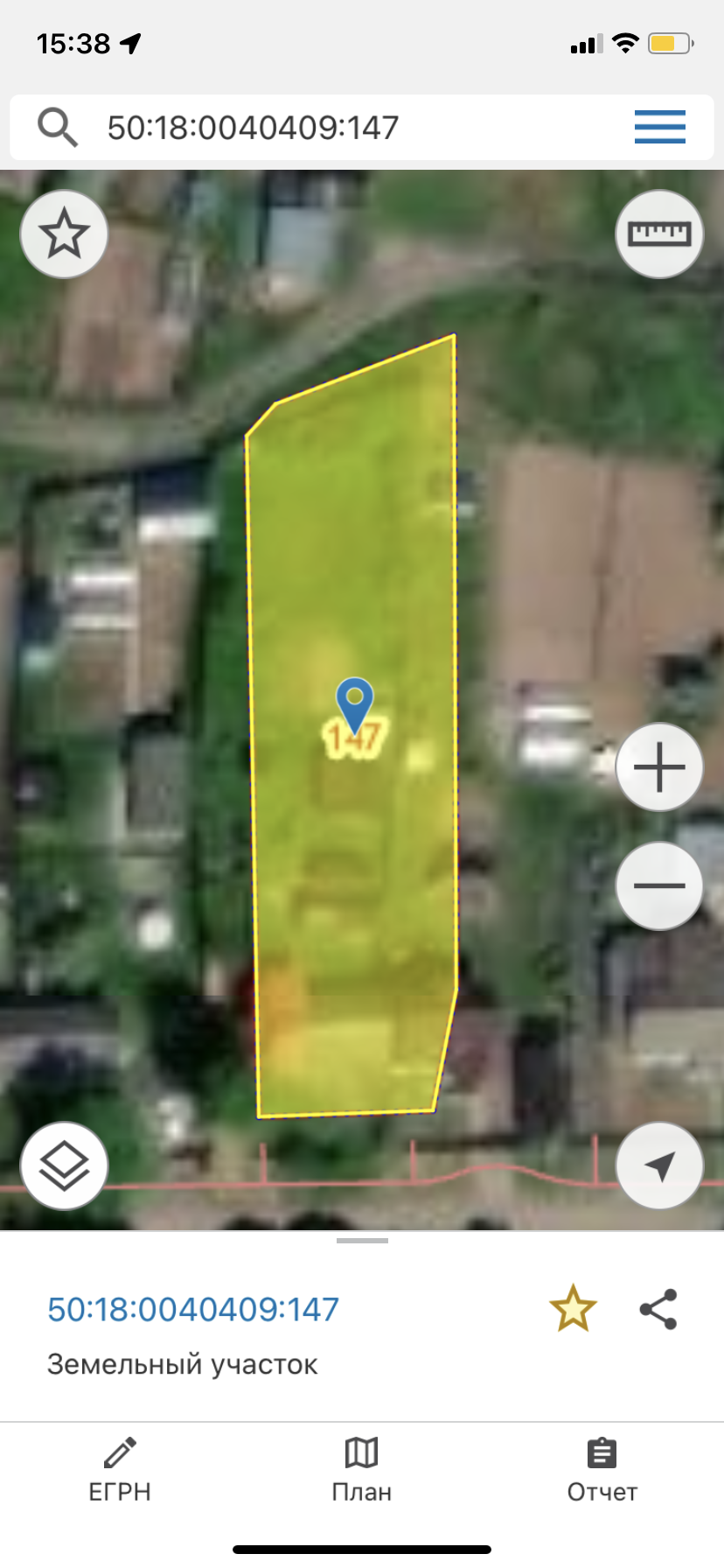Viewport: 724px width, 1568px height.
Task: Add this parcel to favorites
Action: click(573, 1309)
